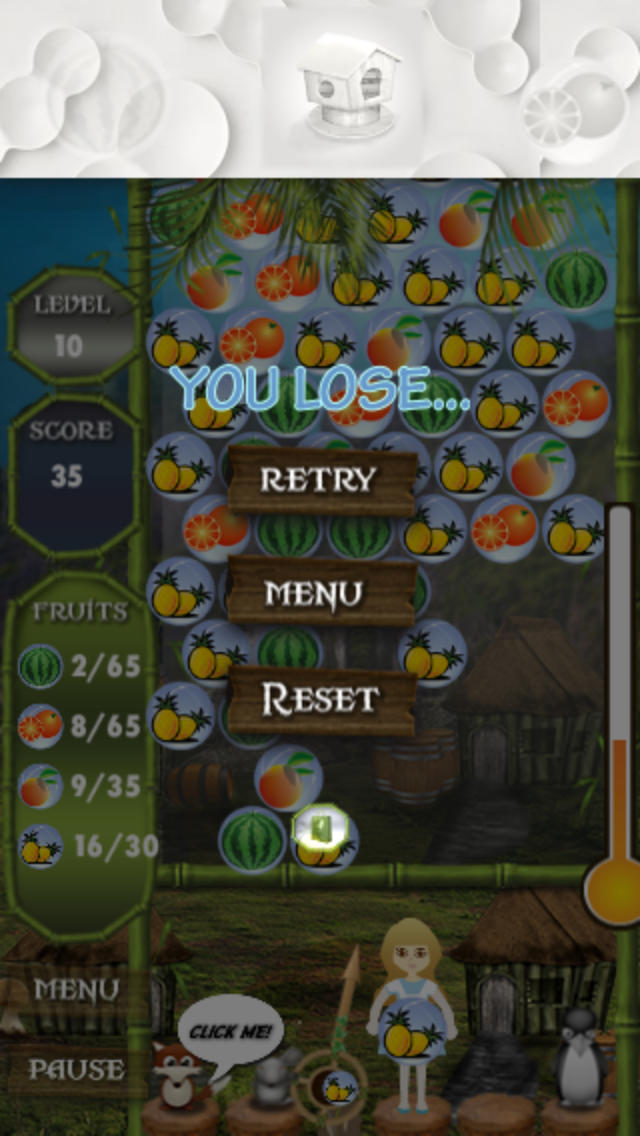Tap the fox with Click Me bubble

[x=178, y=1076]
